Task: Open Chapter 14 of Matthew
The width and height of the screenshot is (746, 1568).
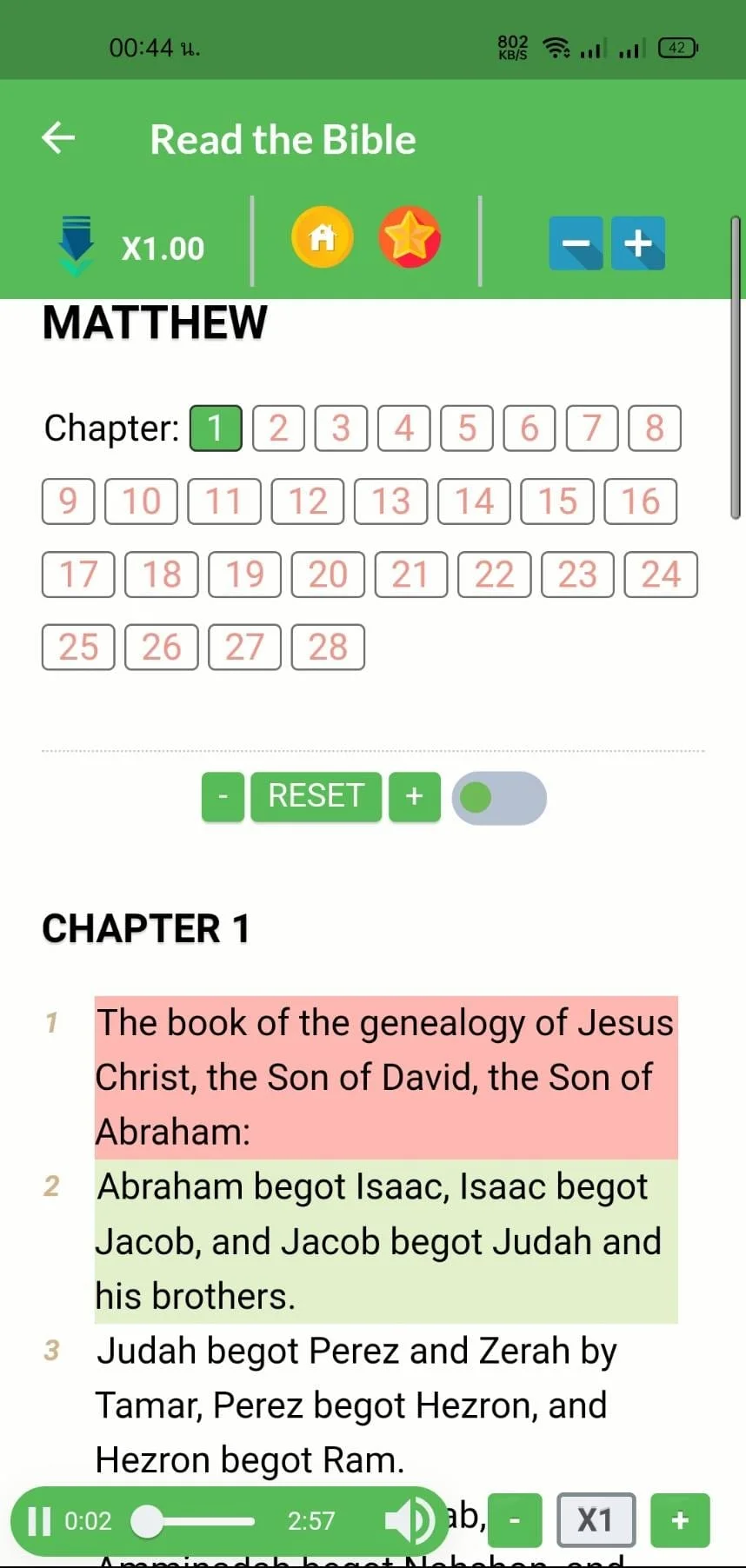Action: [474, 502]
